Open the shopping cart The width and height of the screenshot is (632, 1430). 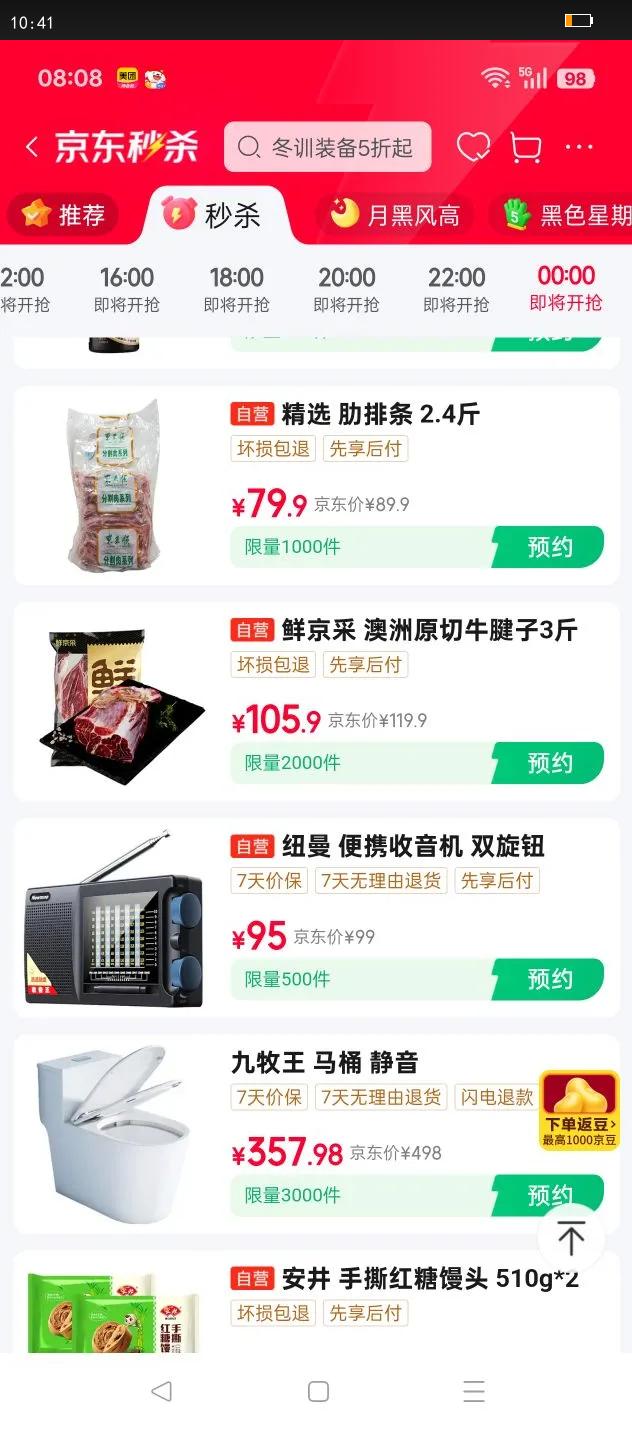(x=526, y=148)
